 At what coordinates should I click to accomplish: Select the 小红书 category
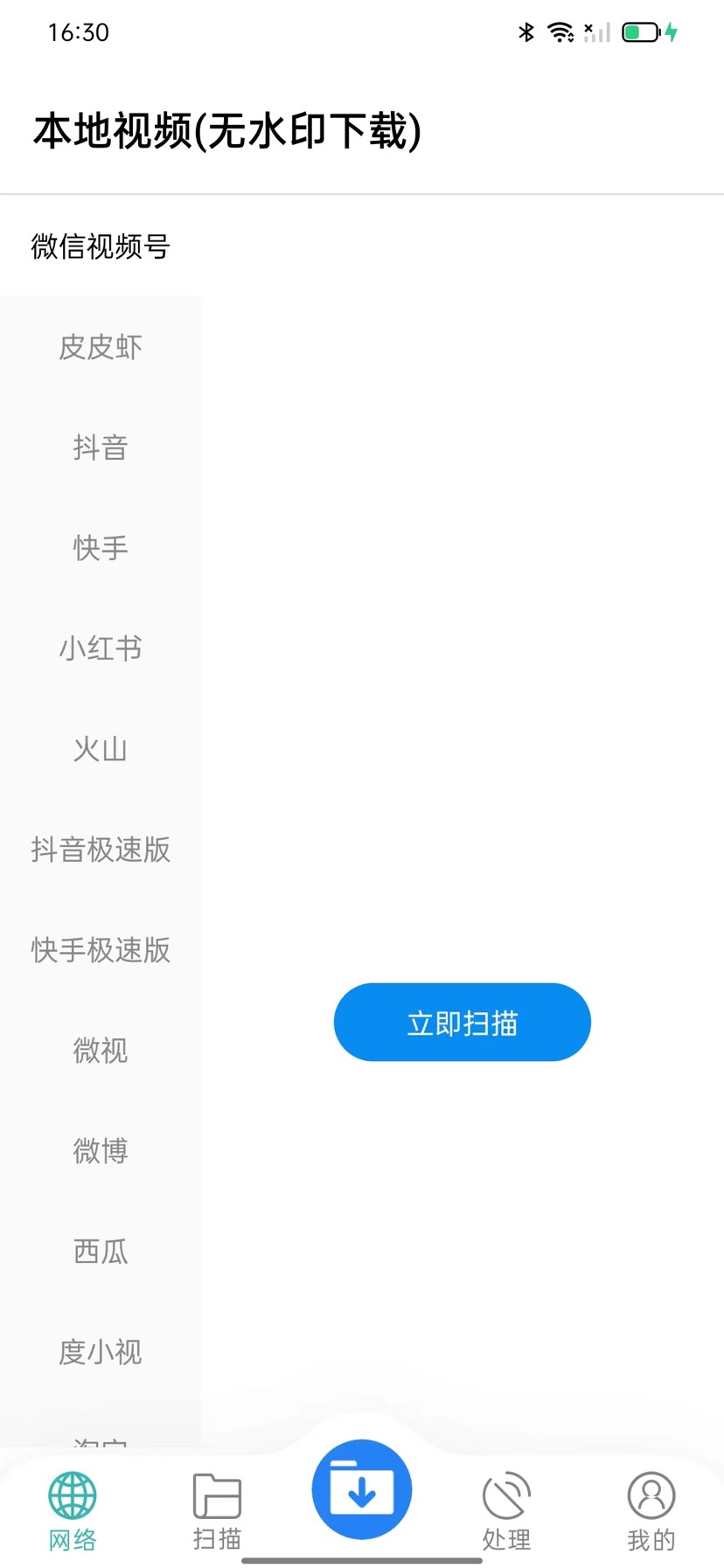coord(101,649)
